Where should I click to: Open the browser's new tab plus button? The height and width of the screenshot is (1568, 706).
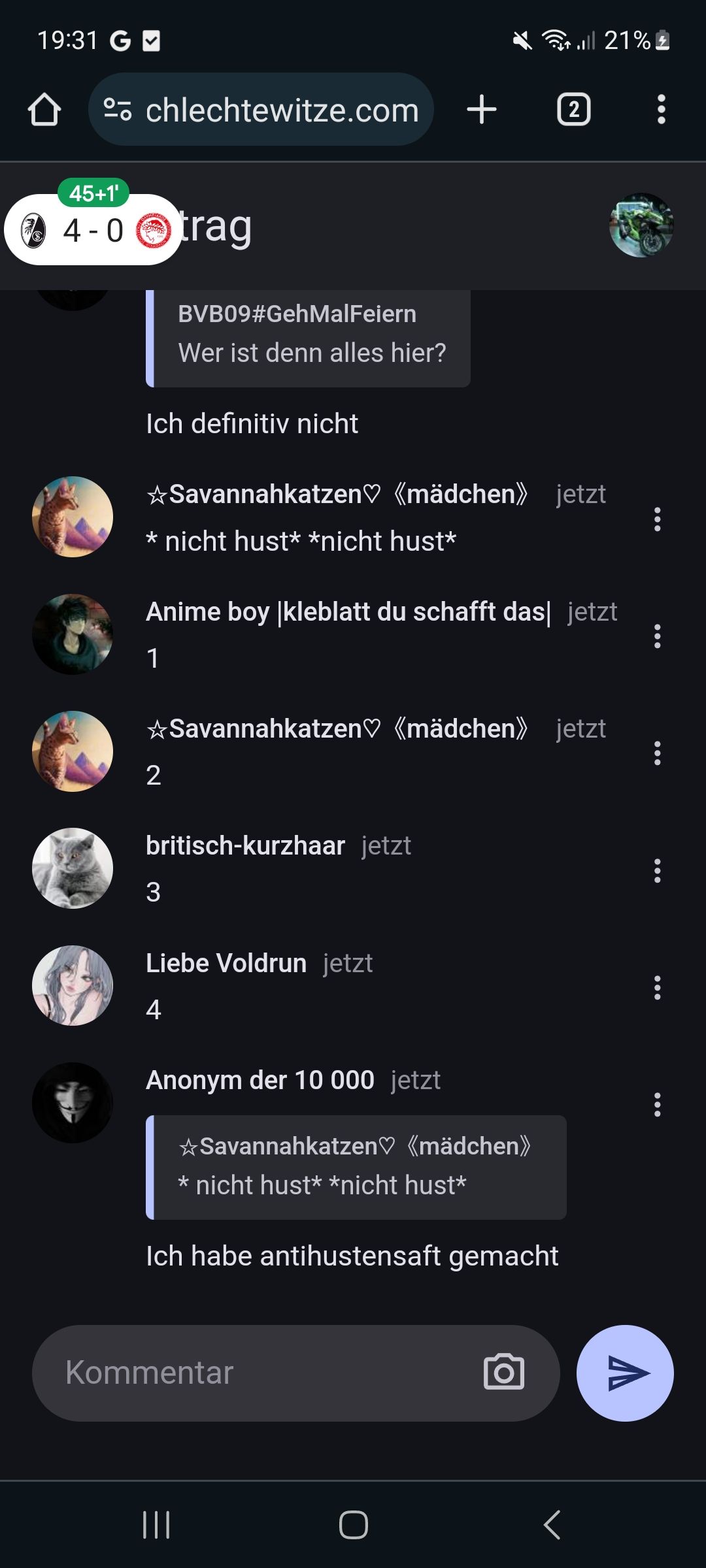pos(482,109)
